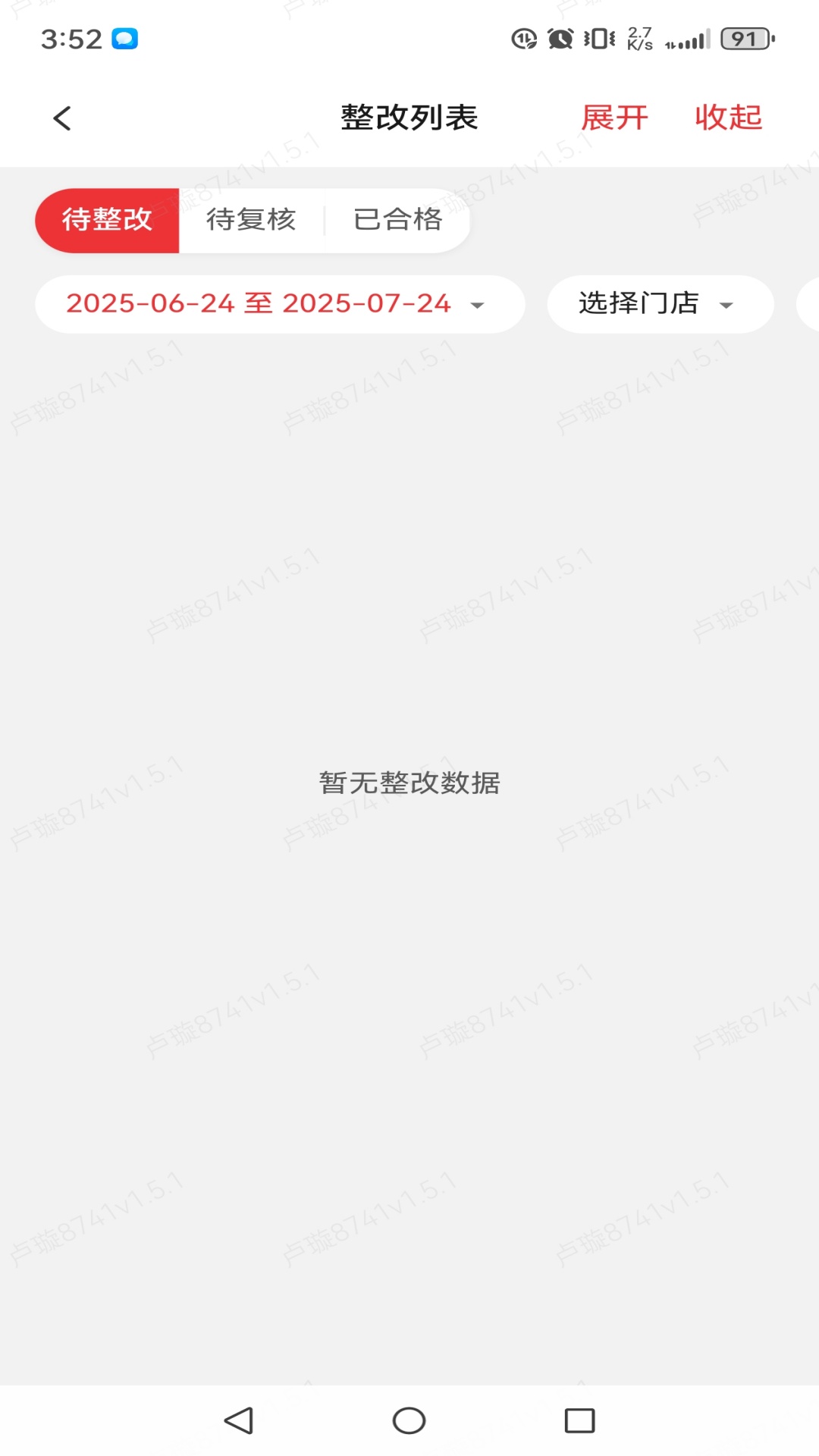The height and width of the screenshot is (1456, 819).
Task: Select the 待整改 tab
Action: [x=107, y=220]
